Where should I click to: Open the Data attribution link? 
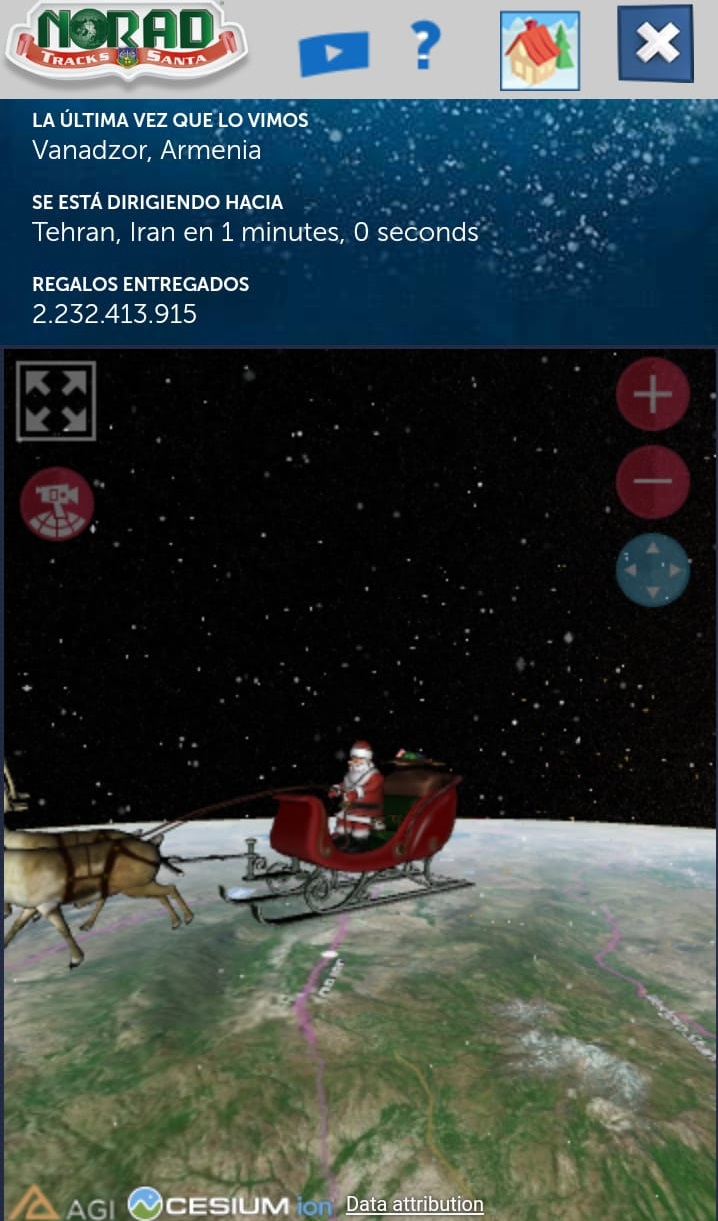(x=414, y=1204)
